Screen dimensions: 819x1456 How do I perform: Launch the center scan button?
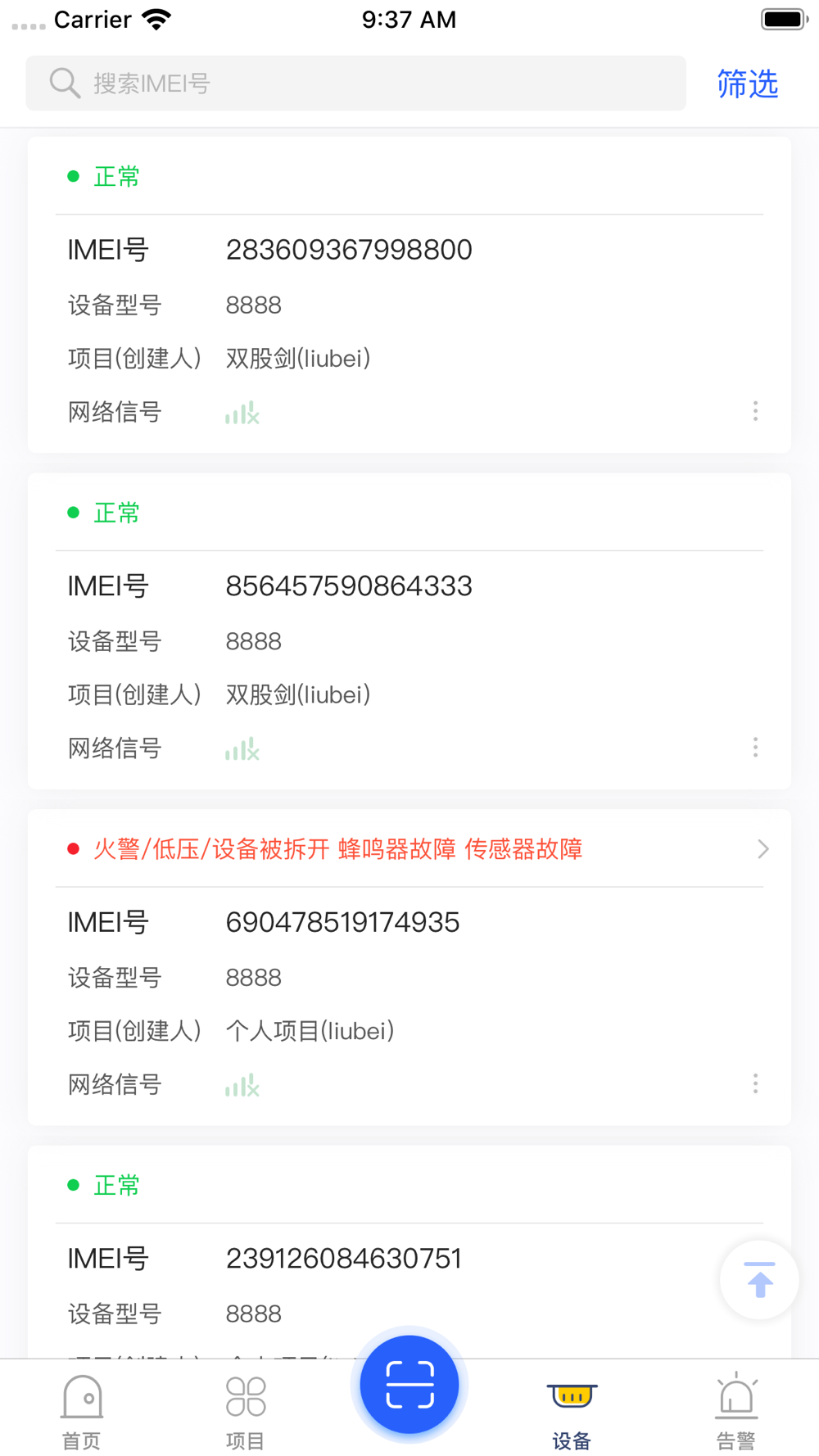tap(409, 1384)
